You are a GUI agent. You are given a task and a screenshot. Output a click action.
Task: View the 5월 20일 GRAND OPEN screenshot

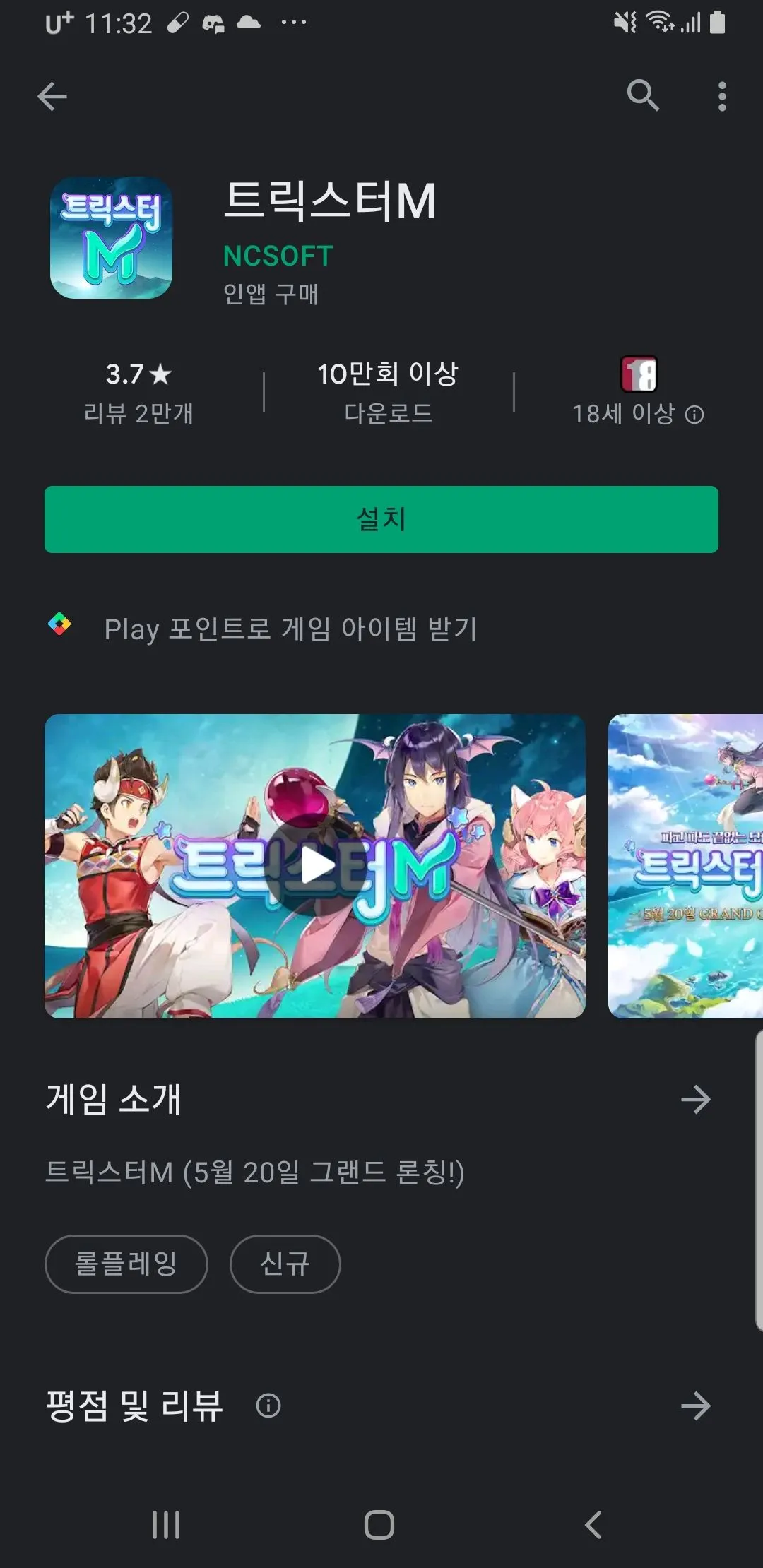tap(685, 866)
